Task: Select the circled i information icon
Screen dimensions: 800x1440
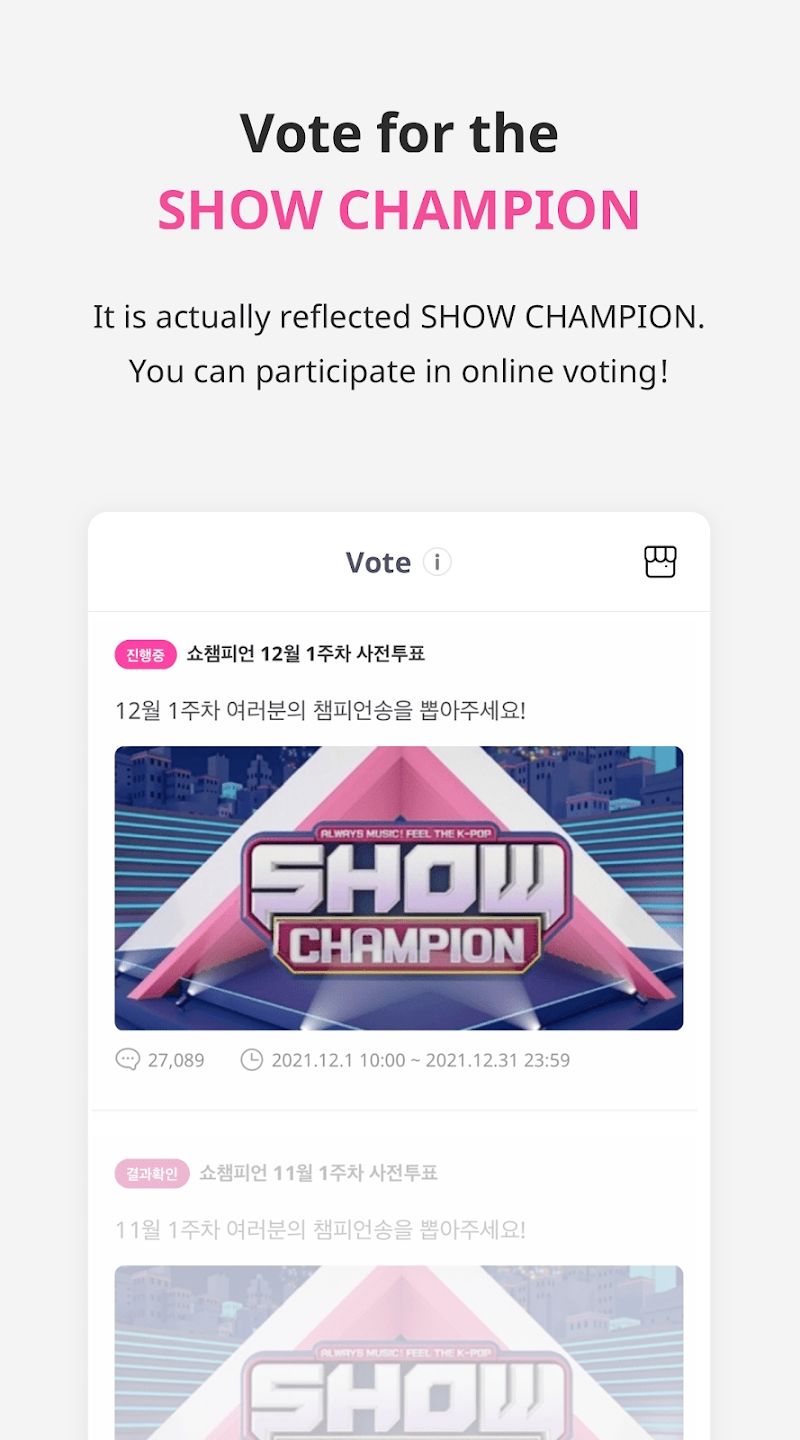Action: coord(435,562)
